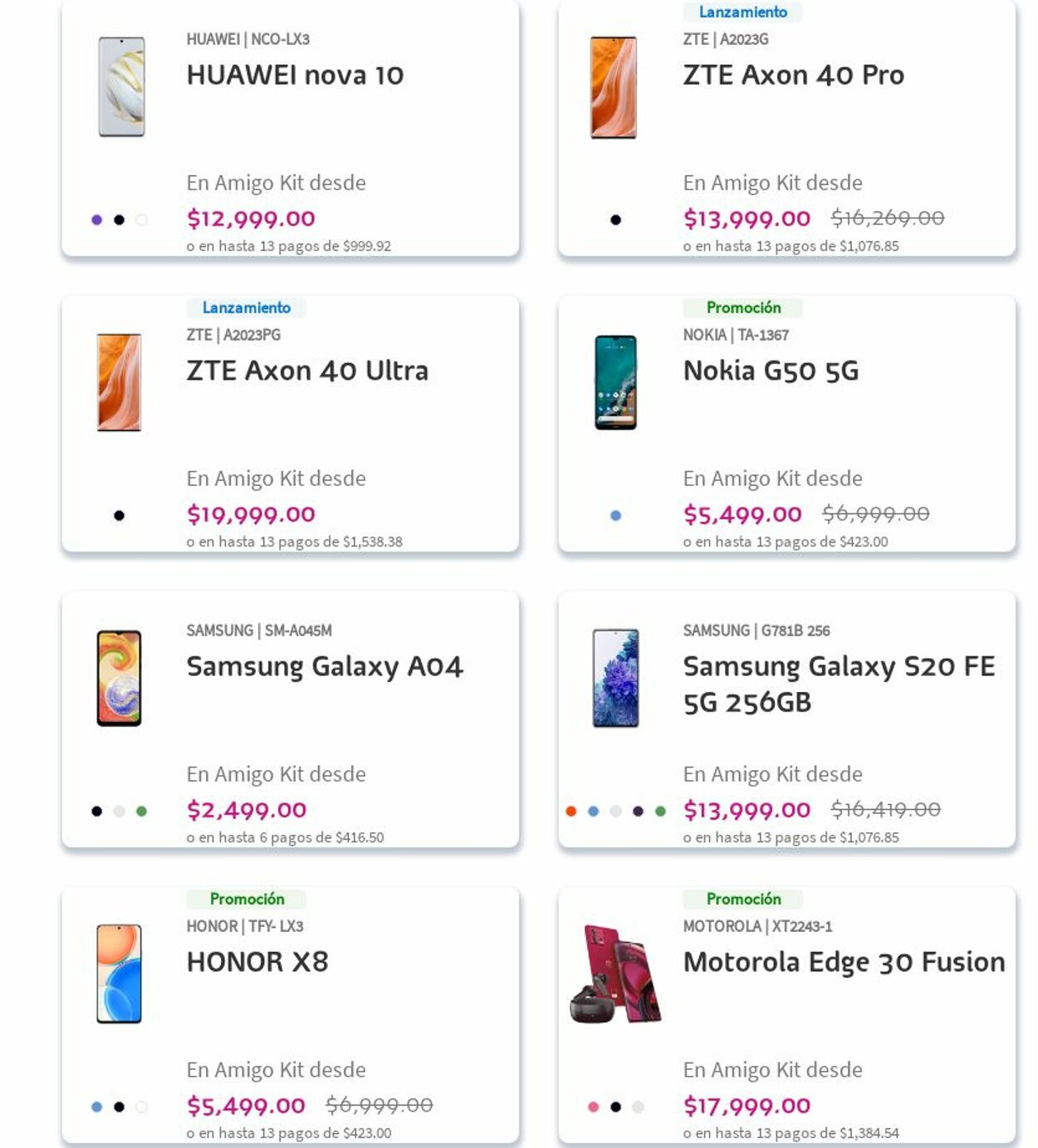The width and height of the screenshot is (1038, 1148).
Task: Open the HUAWEI nova 10 product card
Action: (x=295, y=76)
